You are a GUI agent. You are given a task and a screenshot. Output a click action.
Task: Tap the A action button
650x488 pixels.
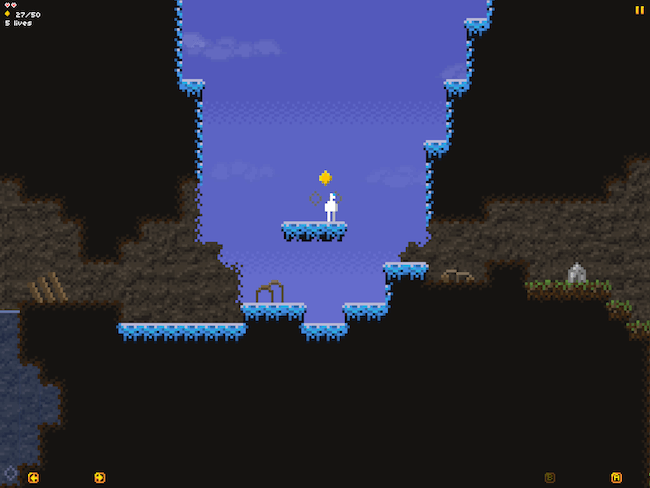616,477
